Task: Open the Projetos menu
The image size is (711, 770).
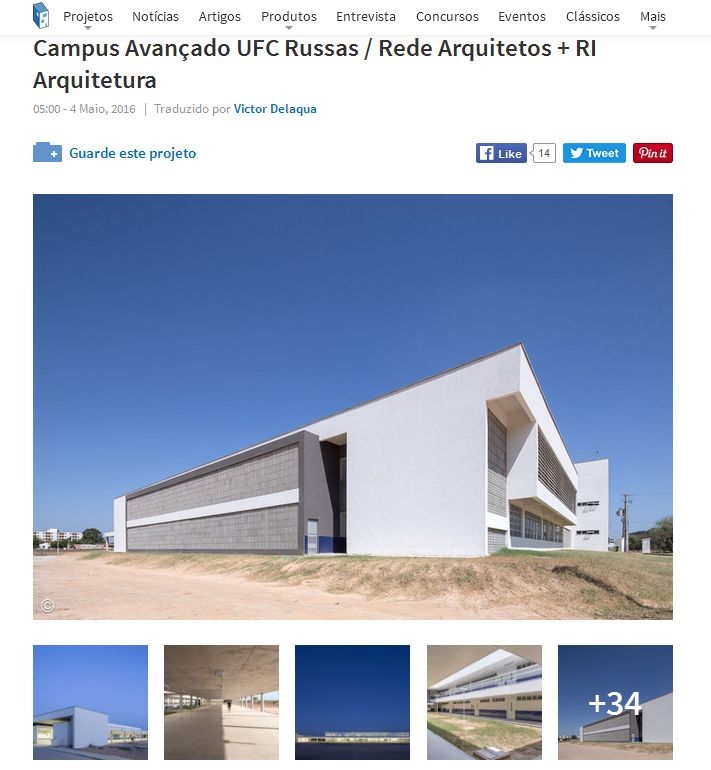Action: pos(88,16)
